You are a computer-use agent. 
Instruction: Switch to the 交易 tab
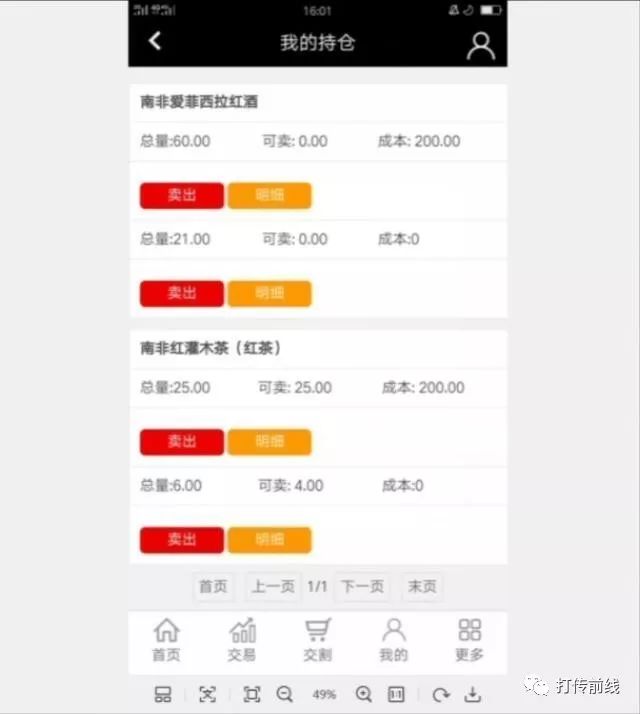tap(242, 640)
